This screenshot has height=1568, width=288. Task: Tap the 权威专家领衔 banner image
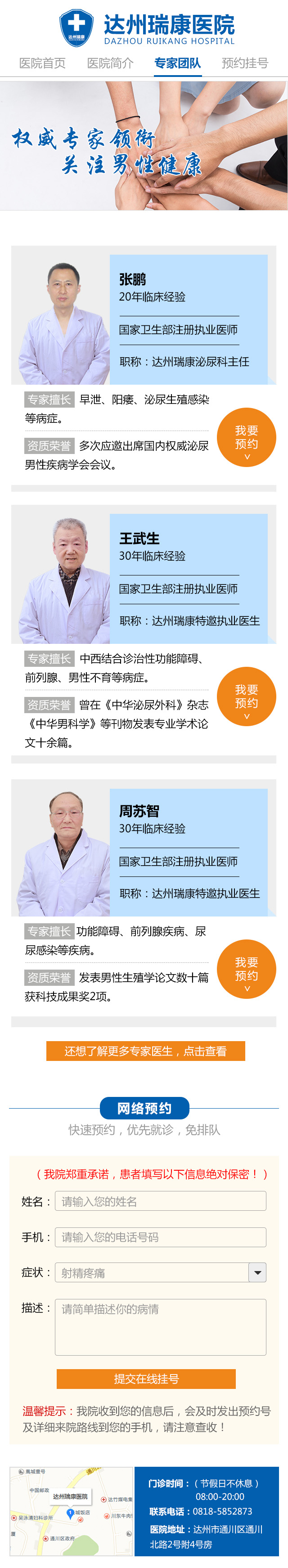(144, 146)
